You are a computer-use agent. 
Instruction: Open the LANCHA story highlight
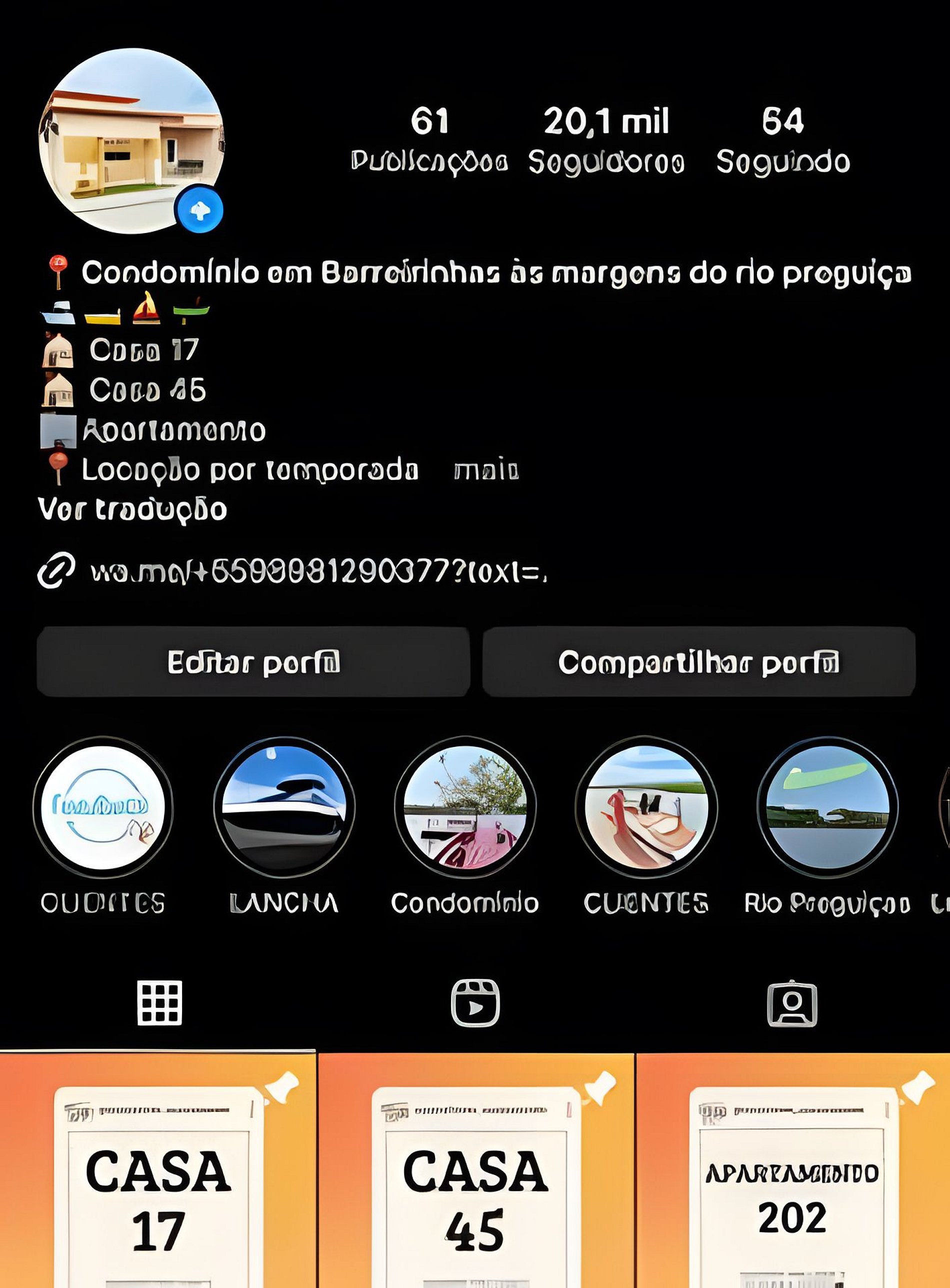click(284, 807)
